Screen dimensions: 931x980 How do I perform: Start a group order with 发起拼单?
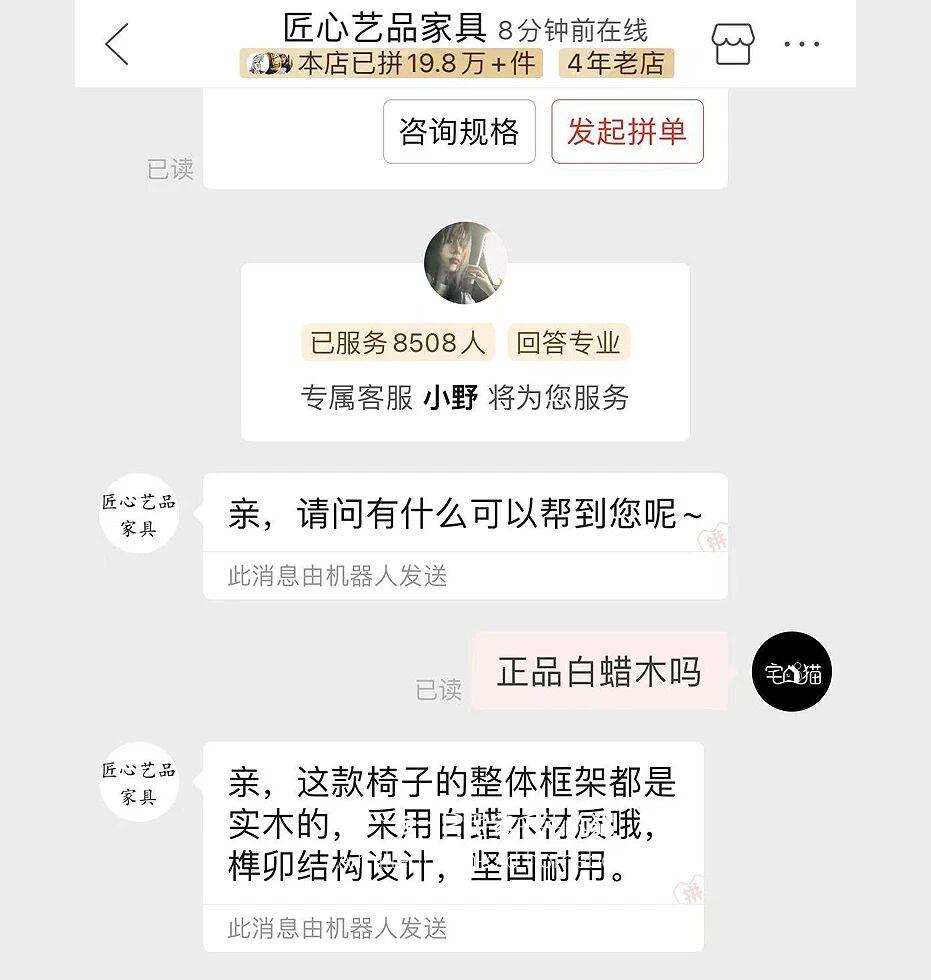pos(627,132)
